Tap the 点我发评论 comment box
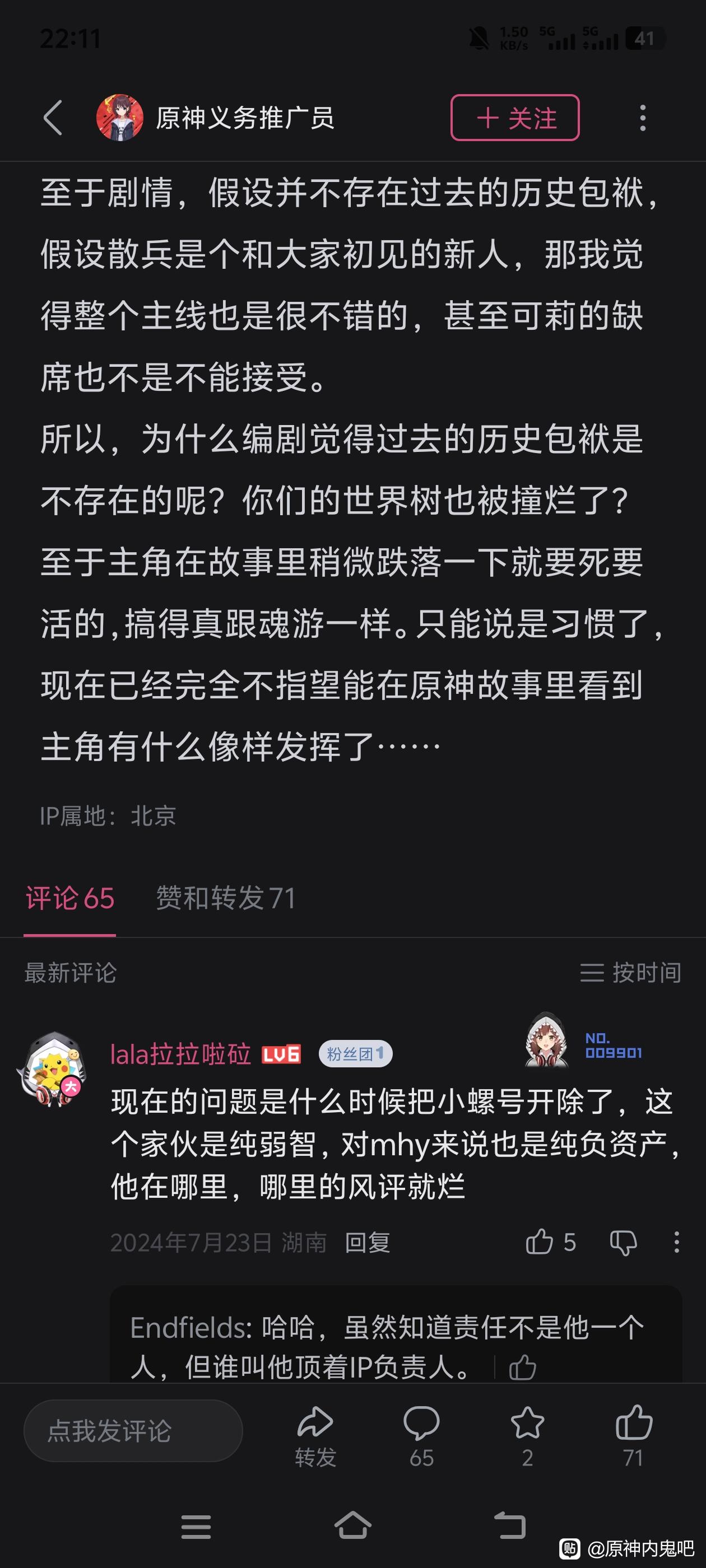 [x=133, y=1431]
